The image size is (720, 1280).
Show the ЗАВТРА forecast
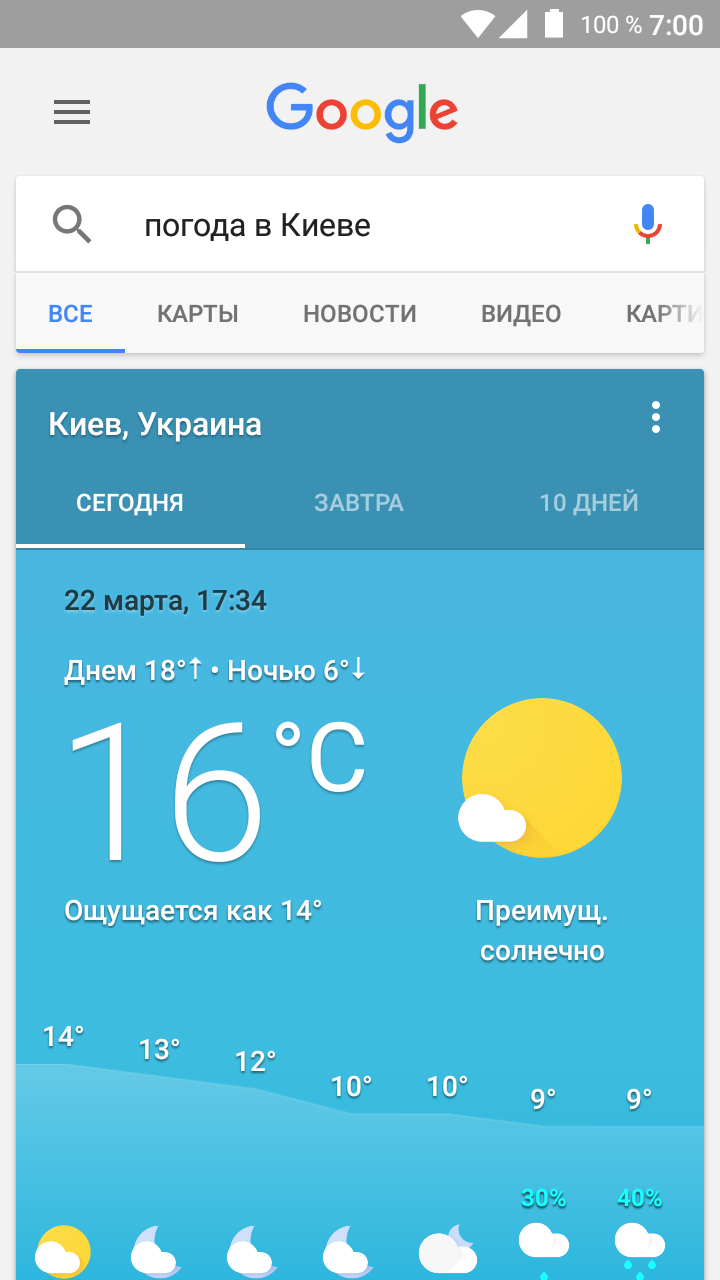point(359,502)
